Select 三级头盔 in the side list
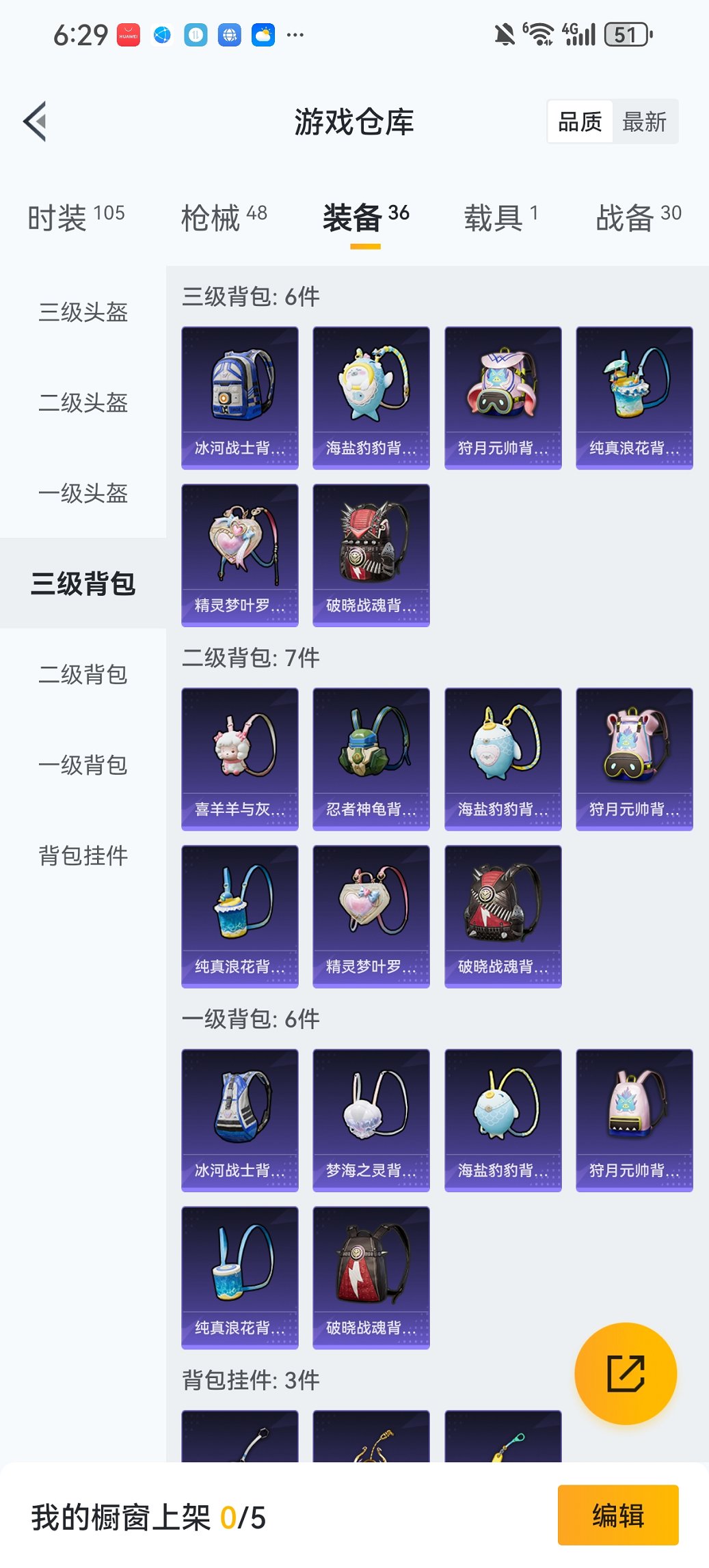This screenshot has width=709, height=1568. [83, 312]
